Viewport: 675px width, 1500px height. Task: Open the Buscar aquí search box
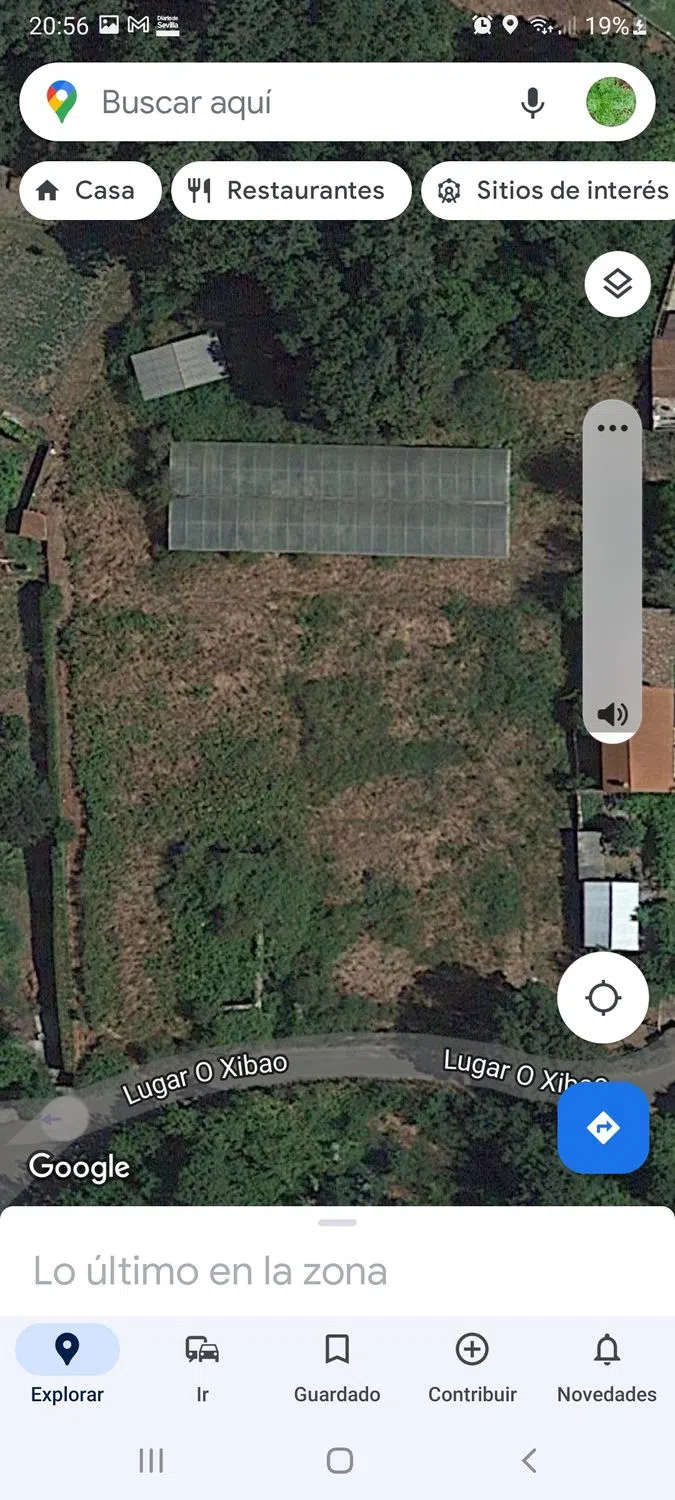click(290, 103)
